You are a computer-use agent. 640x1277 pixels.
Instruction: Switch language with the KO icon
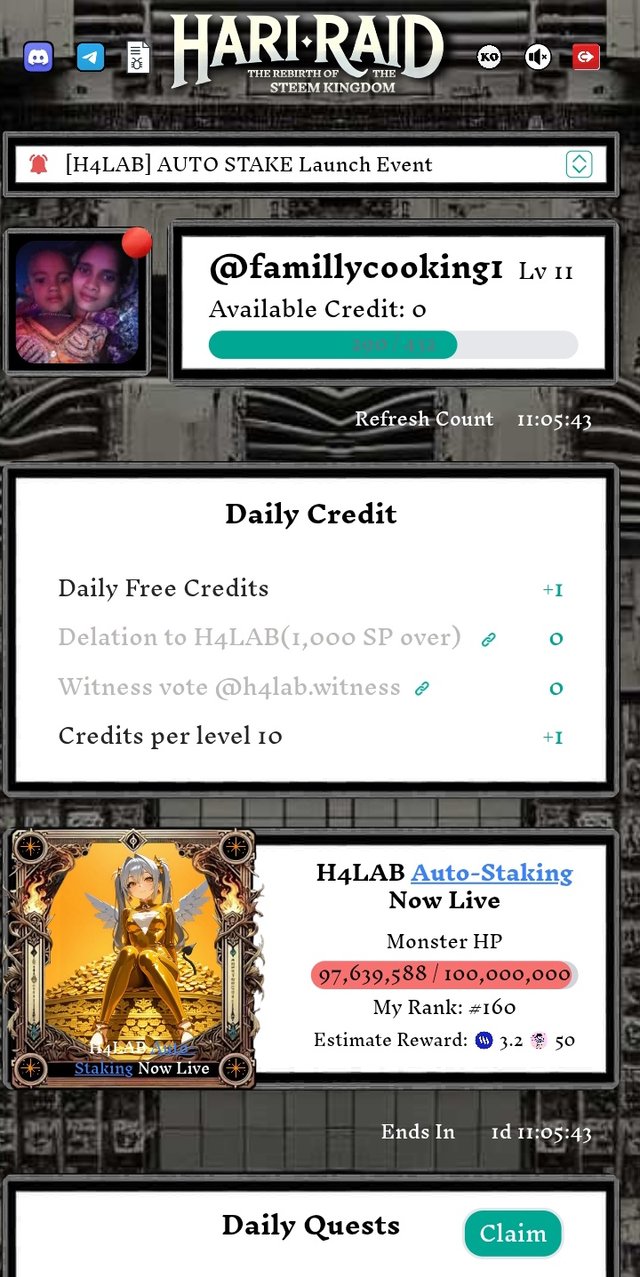click(x=489, y=57)
